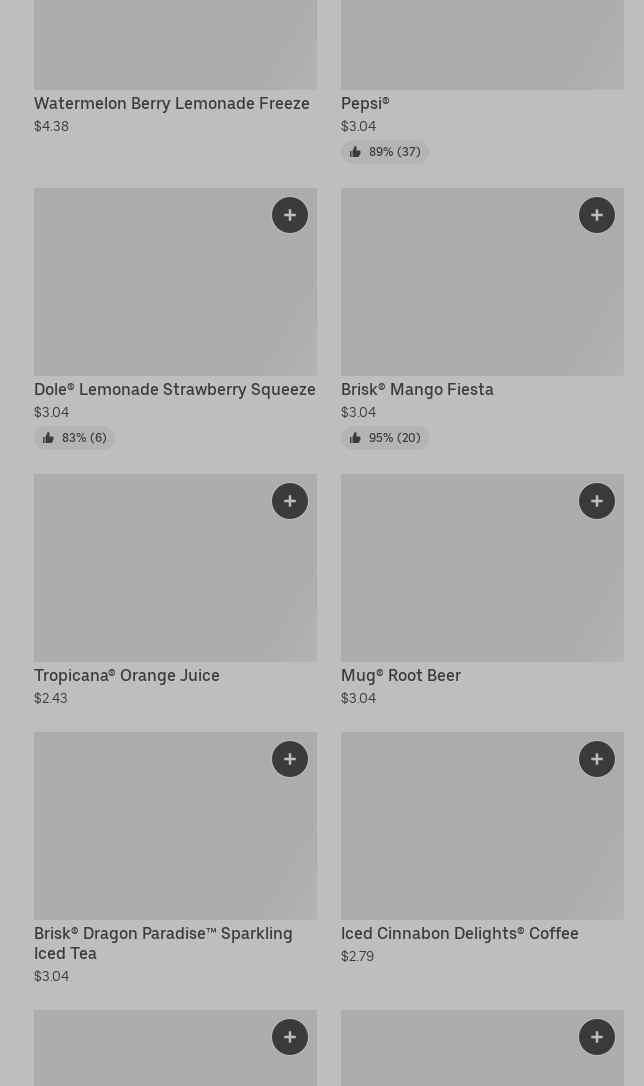Add Dole Lemonade Strawberry Squeeze to order
This screenshot has width=644, height=1086.
tap(290, 215)
